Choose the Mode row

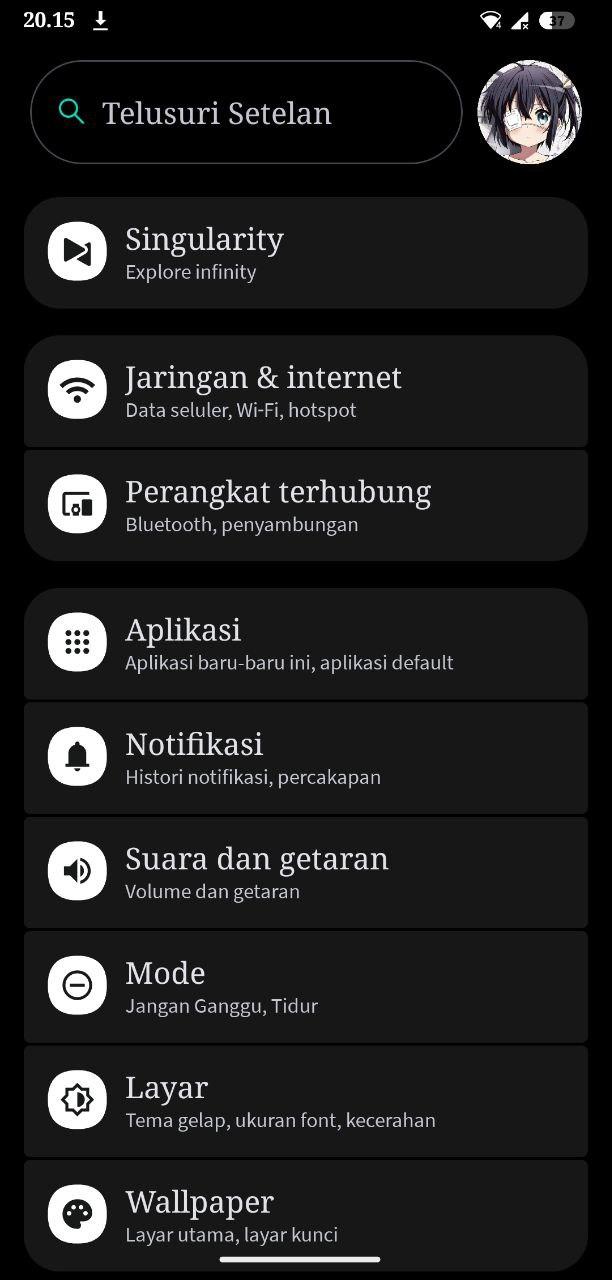(x=305, y=986)
